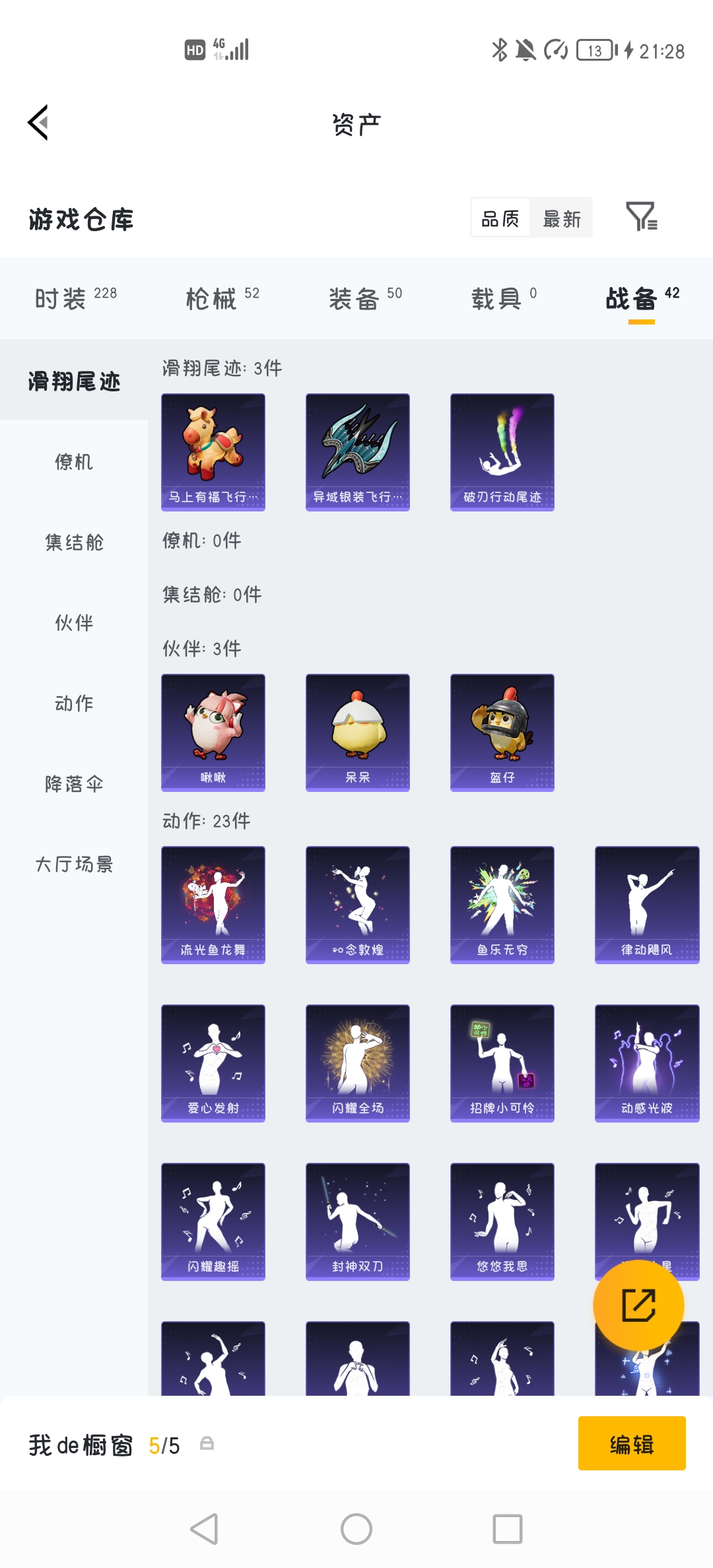
Task: Open the filter icon beside 最新
Action: click(641, 216)
